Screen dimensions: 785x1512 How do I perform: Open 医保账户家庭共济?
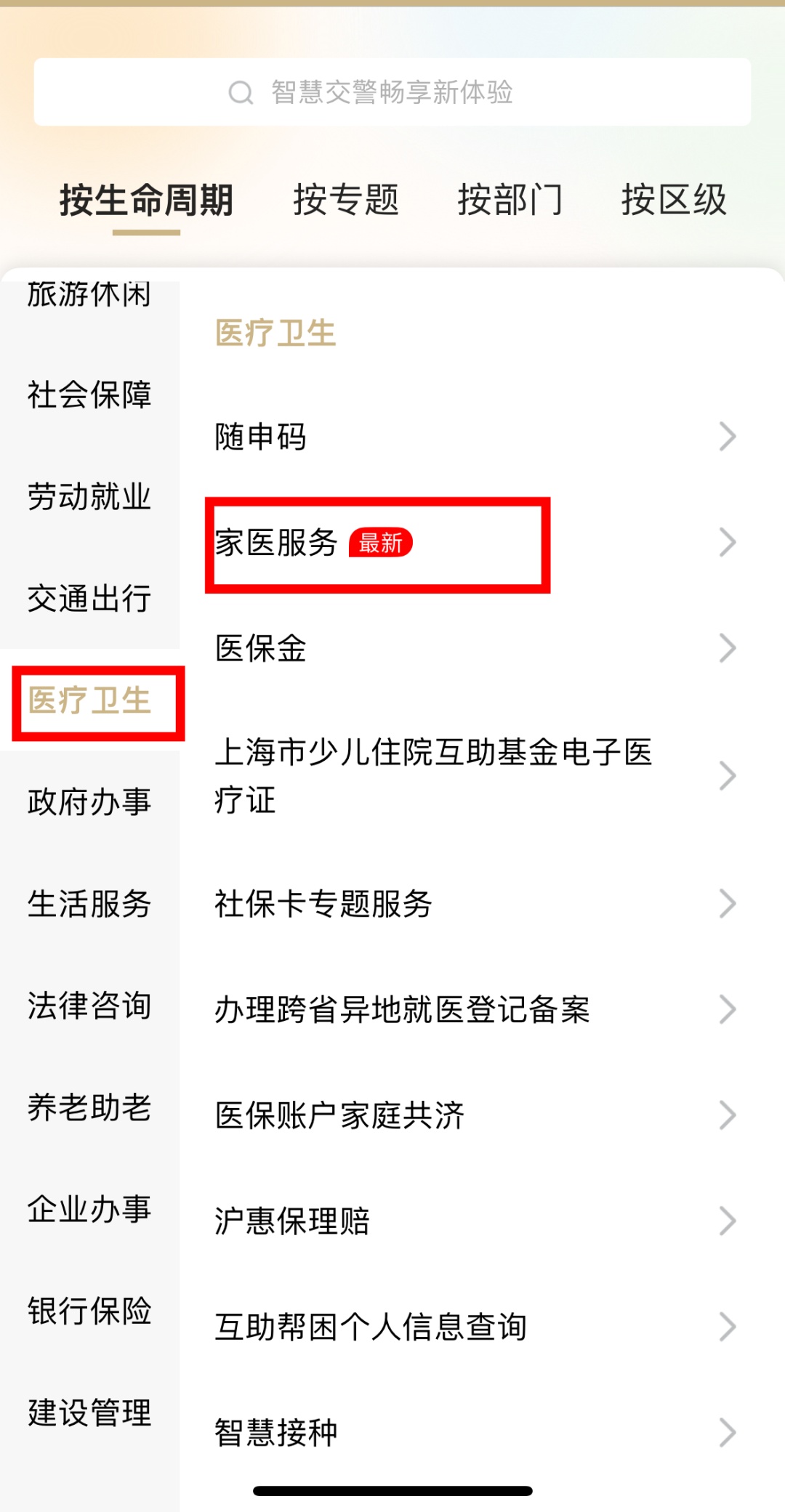(477, 1115)
